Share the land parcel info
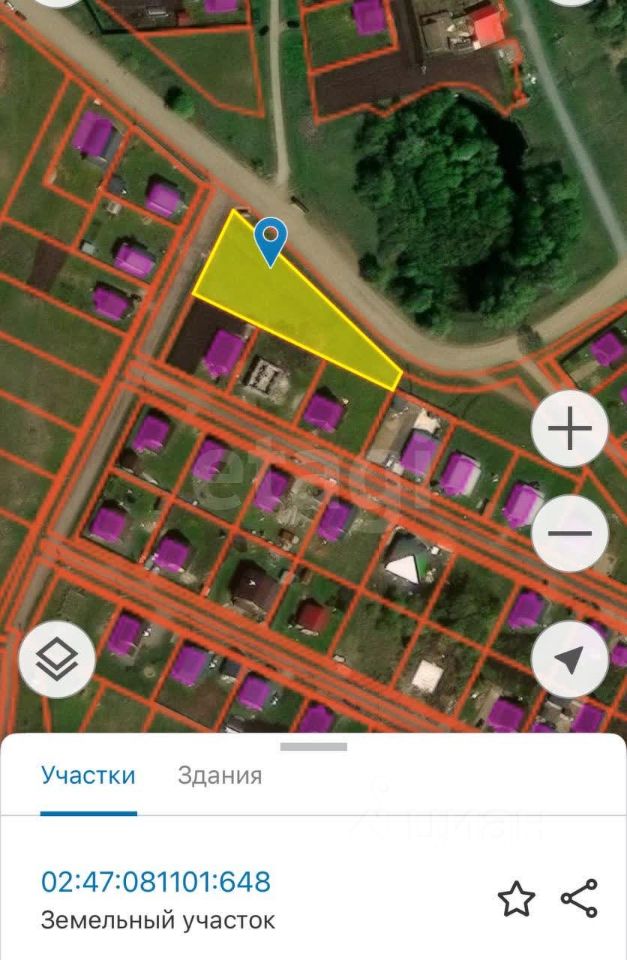The height and width of the screenshot is (960, 627). coord(580,899)
